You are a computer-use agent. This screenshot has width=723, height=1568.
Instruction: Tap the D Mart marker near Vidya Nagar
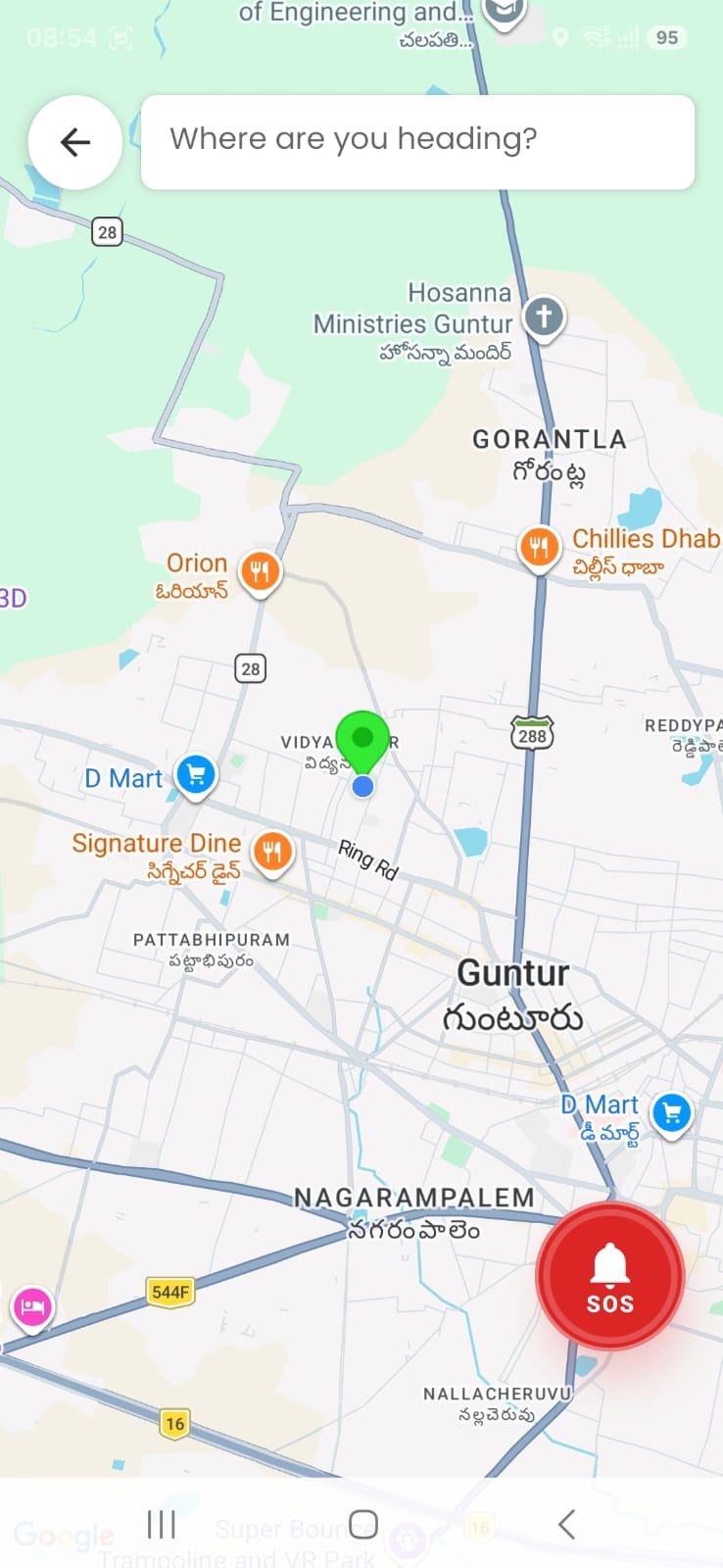tap(196, 777)
